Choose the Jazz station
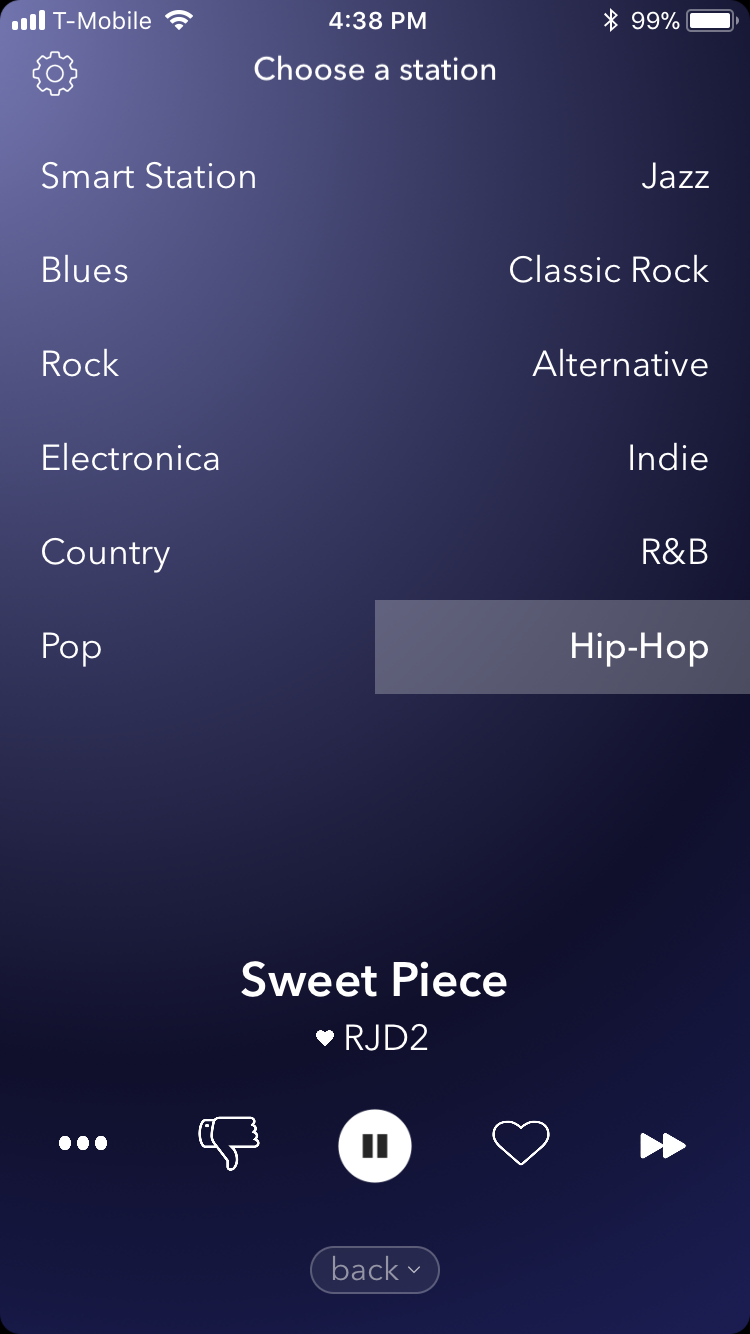 (675, 177)
